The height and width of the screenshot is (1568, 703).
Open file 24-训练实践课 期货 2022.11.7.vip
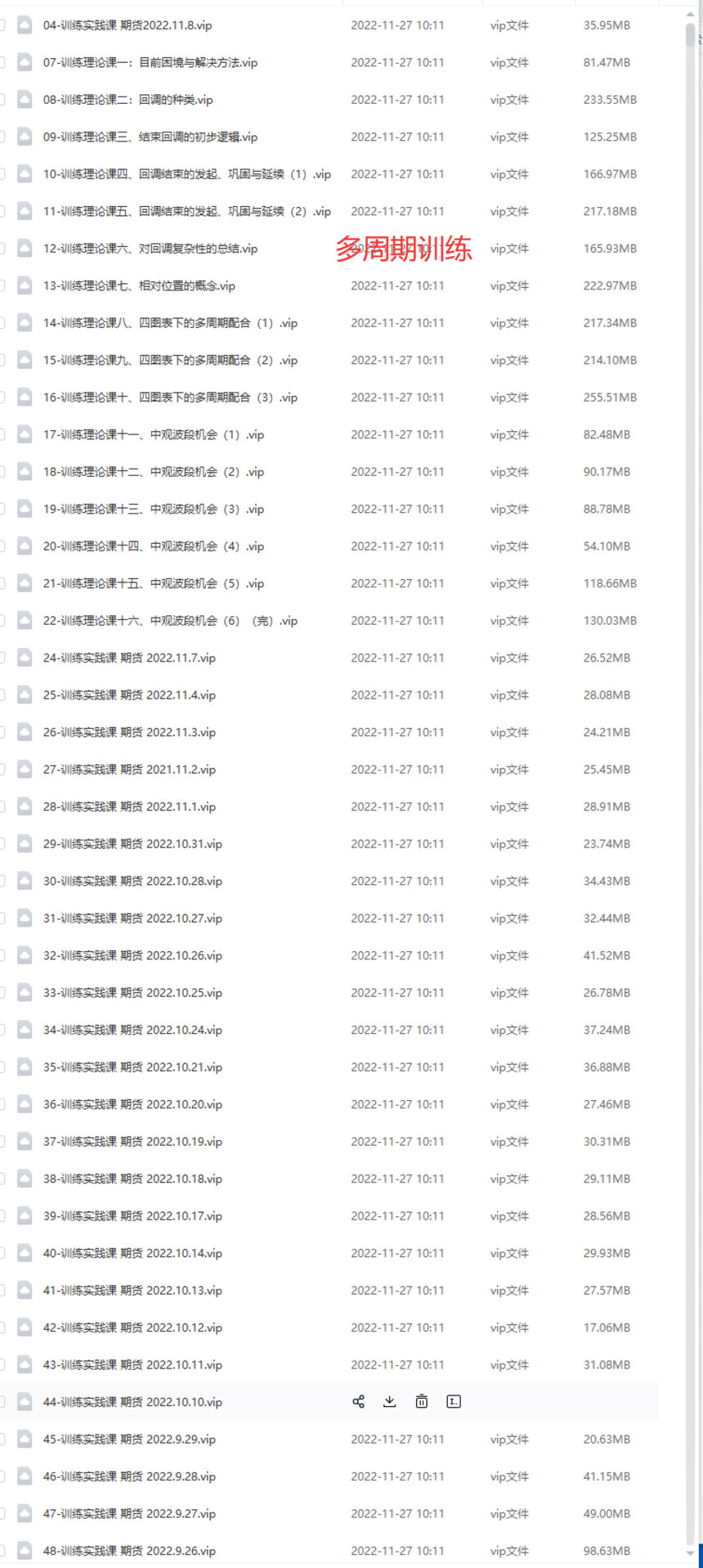(129, 658)
